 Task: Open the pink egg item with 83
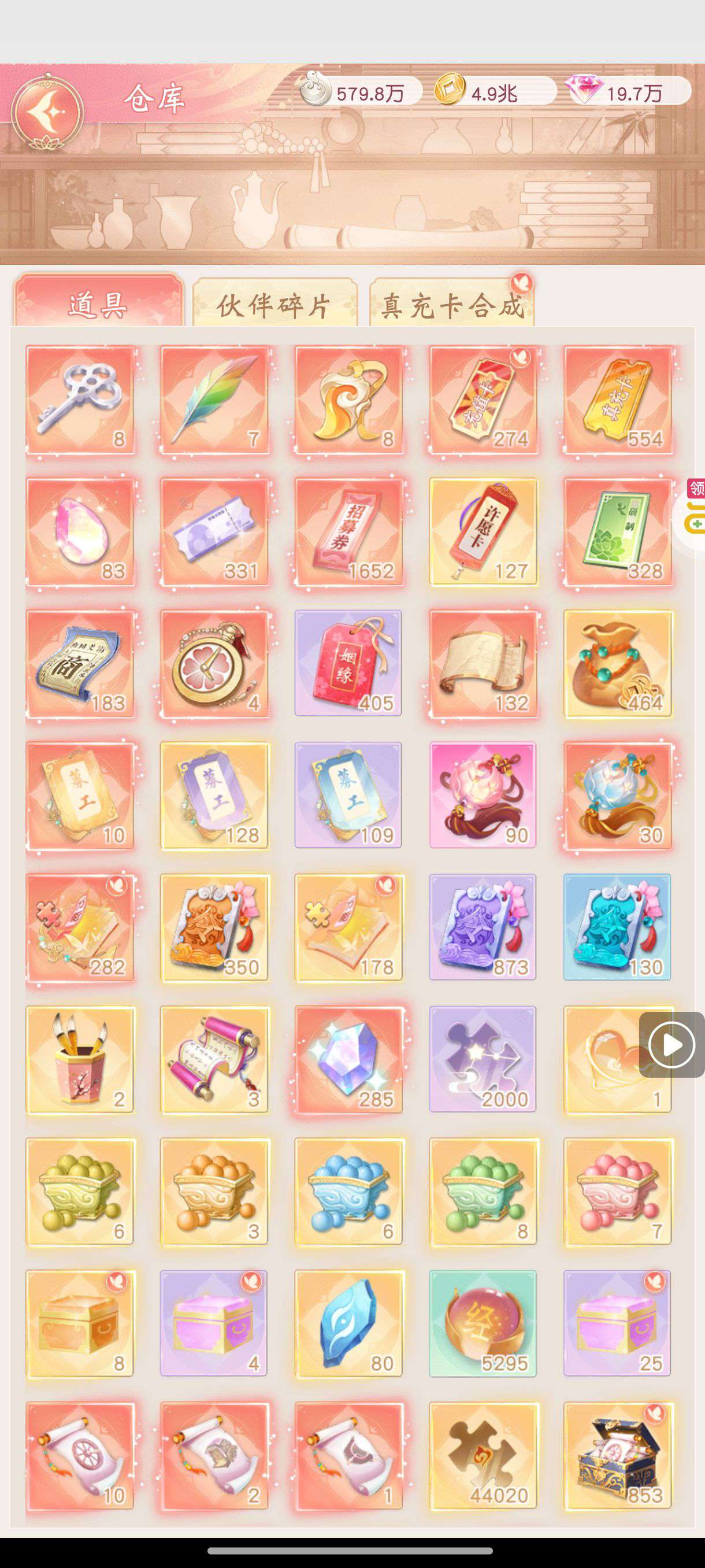click(80, 531)
